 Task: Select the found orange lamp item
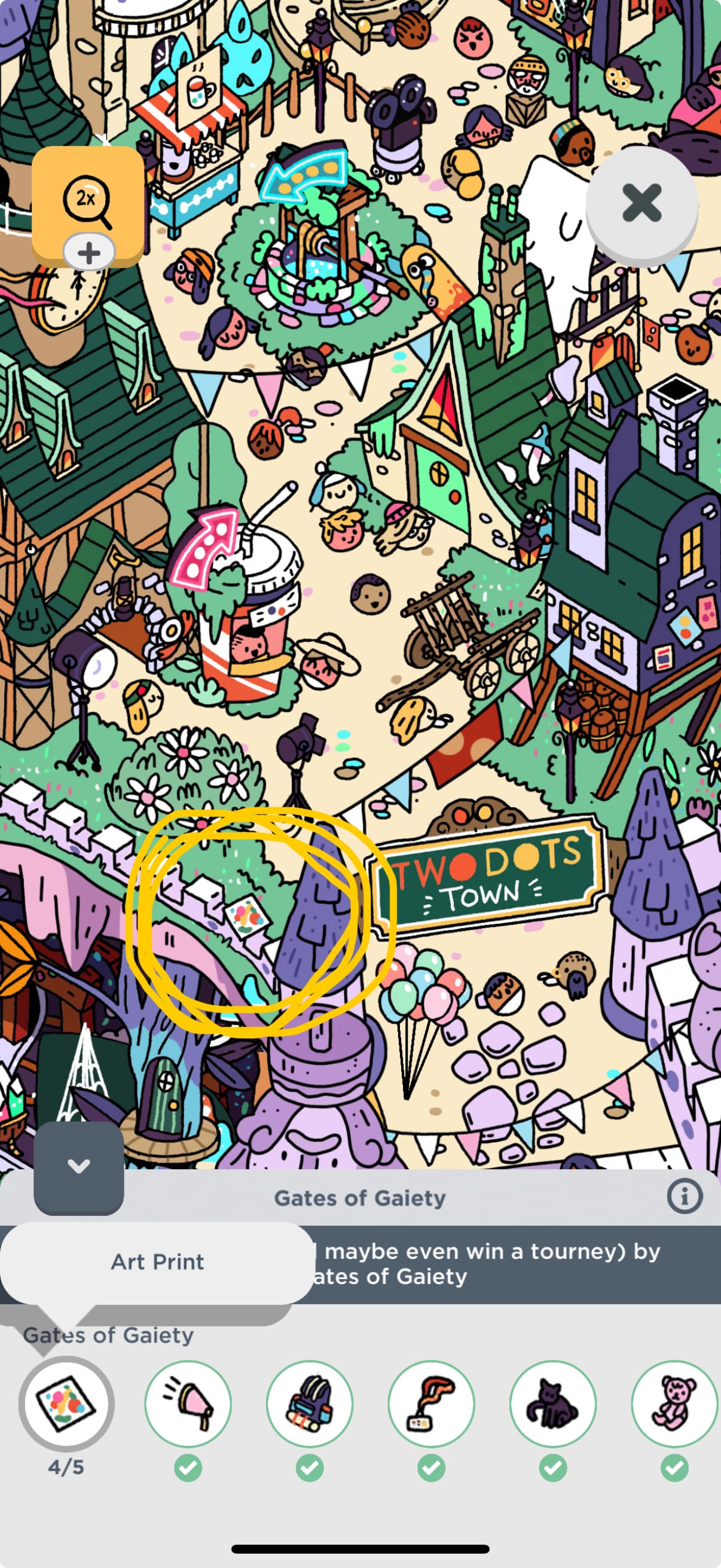click(432, 1404)
